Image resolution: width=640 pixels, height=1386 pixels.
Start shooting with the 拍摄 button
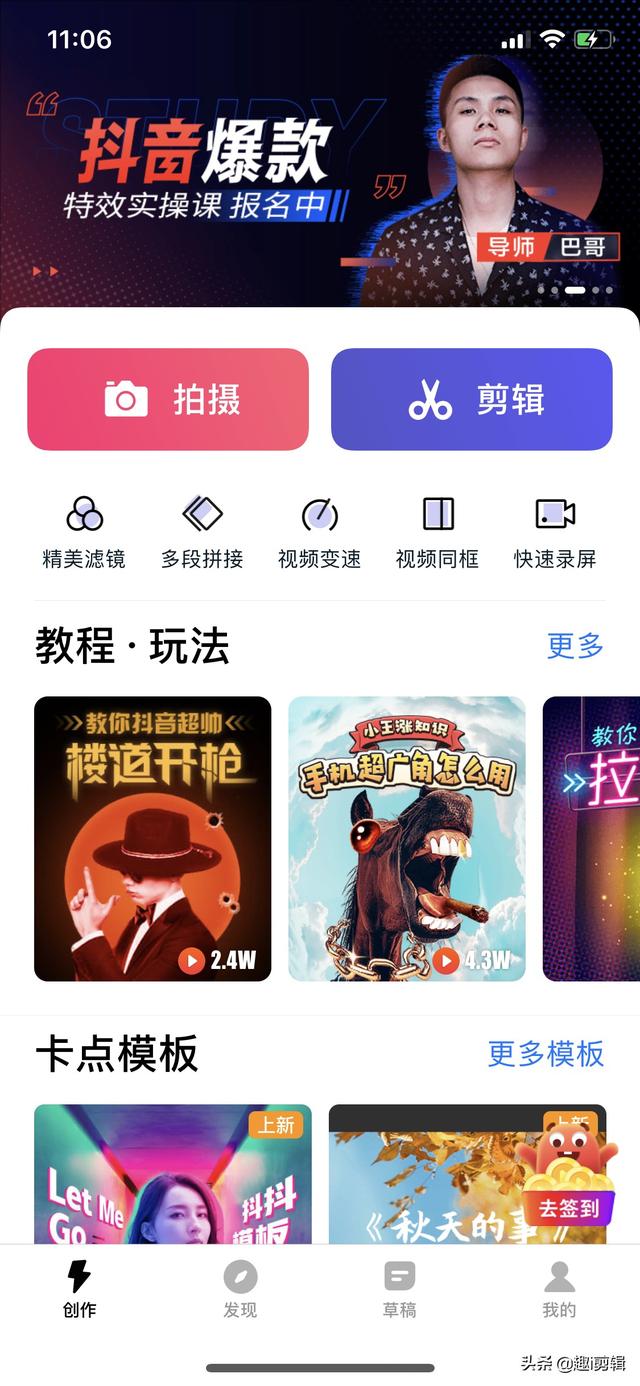(x=168, y=400)
